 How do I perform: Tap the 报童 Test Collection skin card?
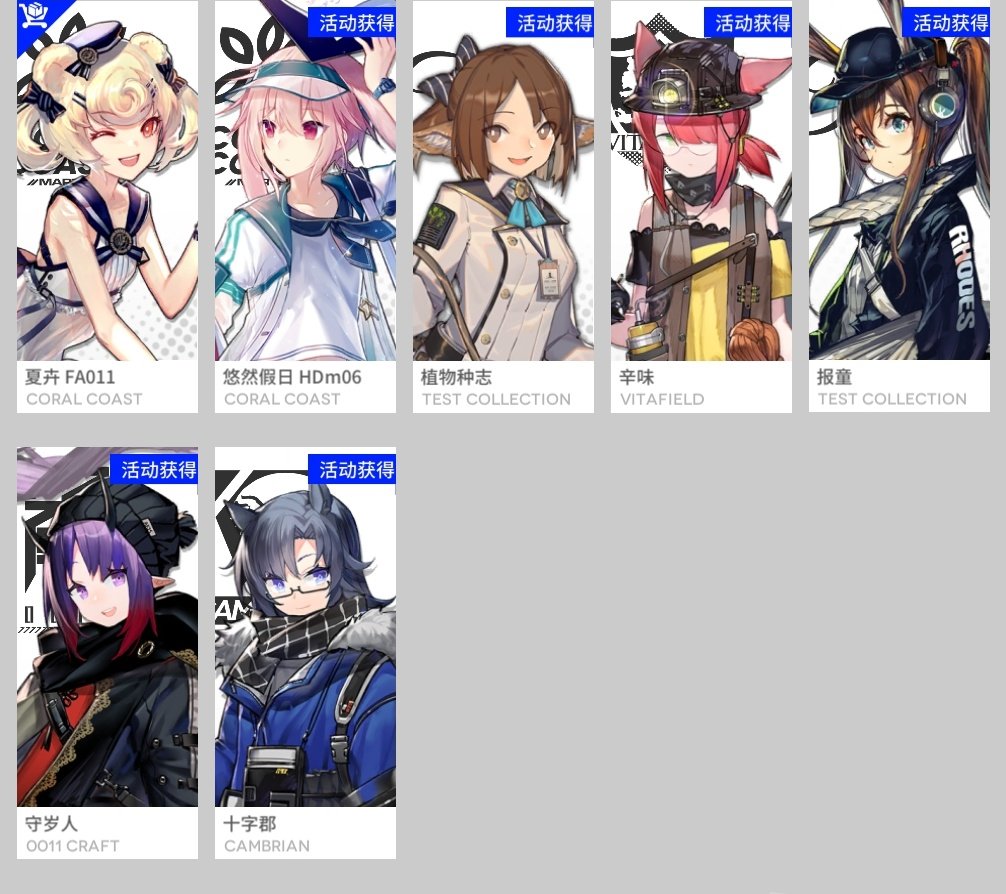pos(899,205)
